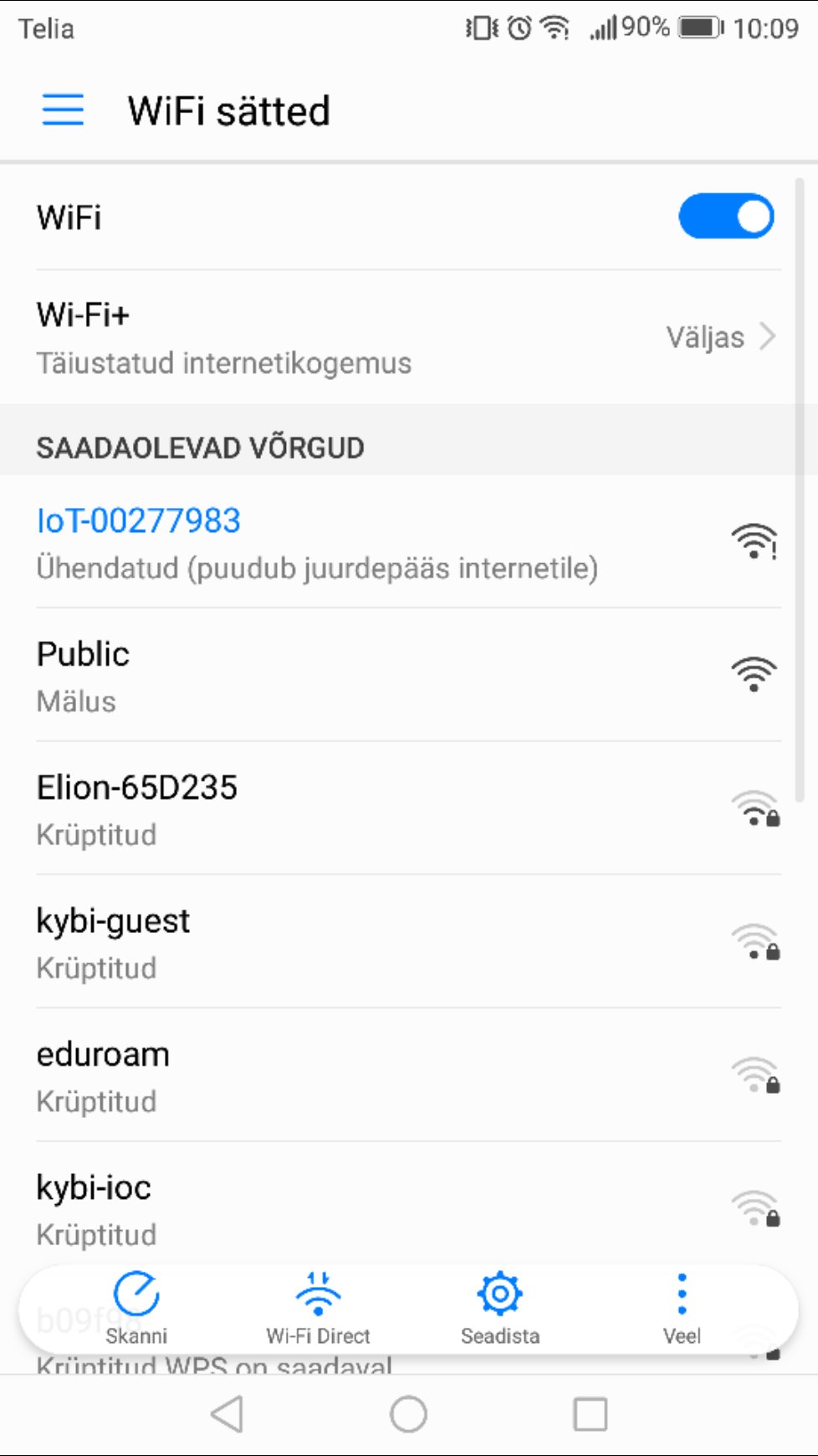The height and width of the screenshot is (1456, 818).
Task: Go back using system back button
Action: [x=227, y=1414]
